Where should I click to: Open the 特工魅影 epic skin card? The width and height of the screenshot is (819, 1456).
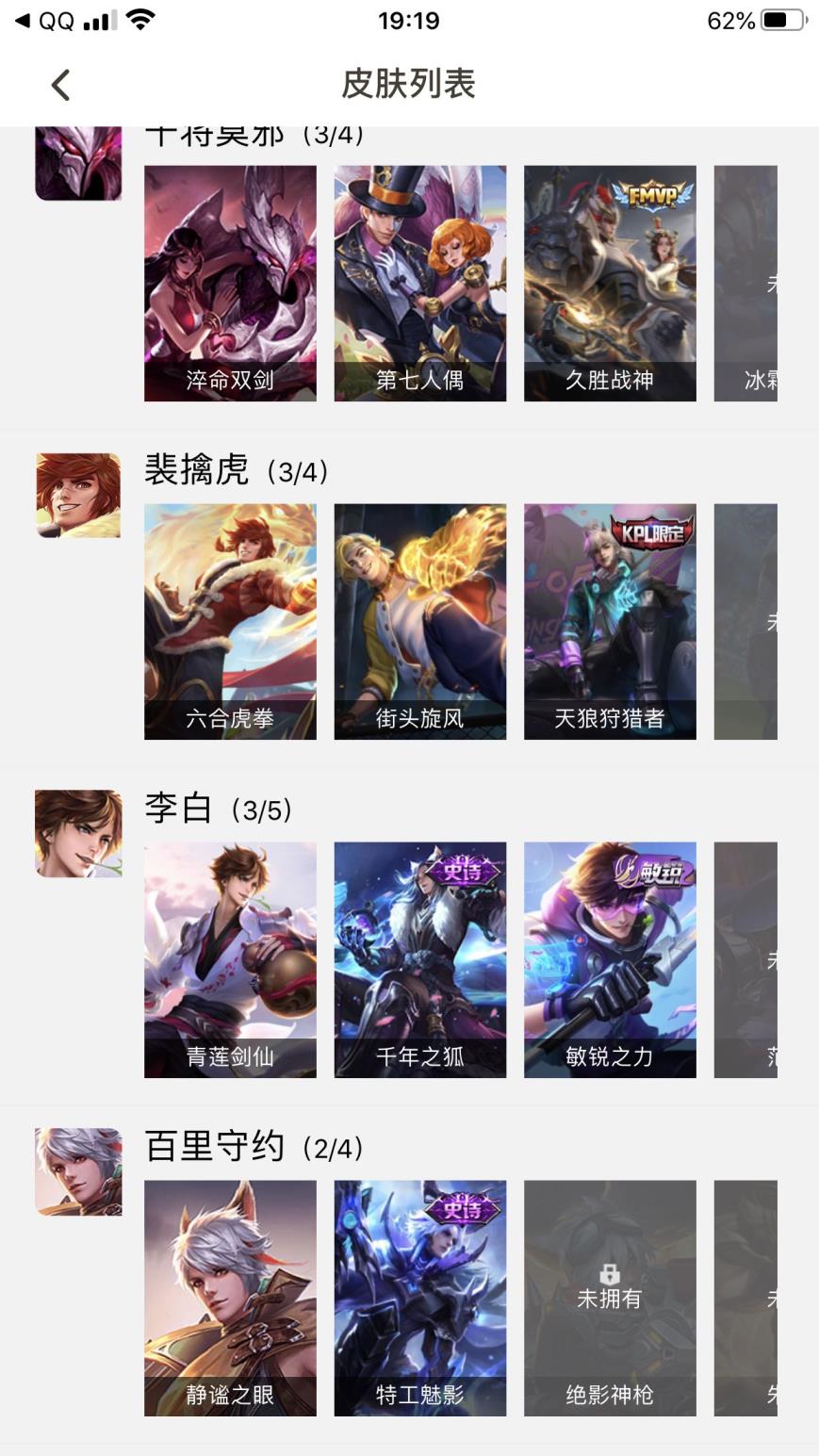tap(419, 1298)
